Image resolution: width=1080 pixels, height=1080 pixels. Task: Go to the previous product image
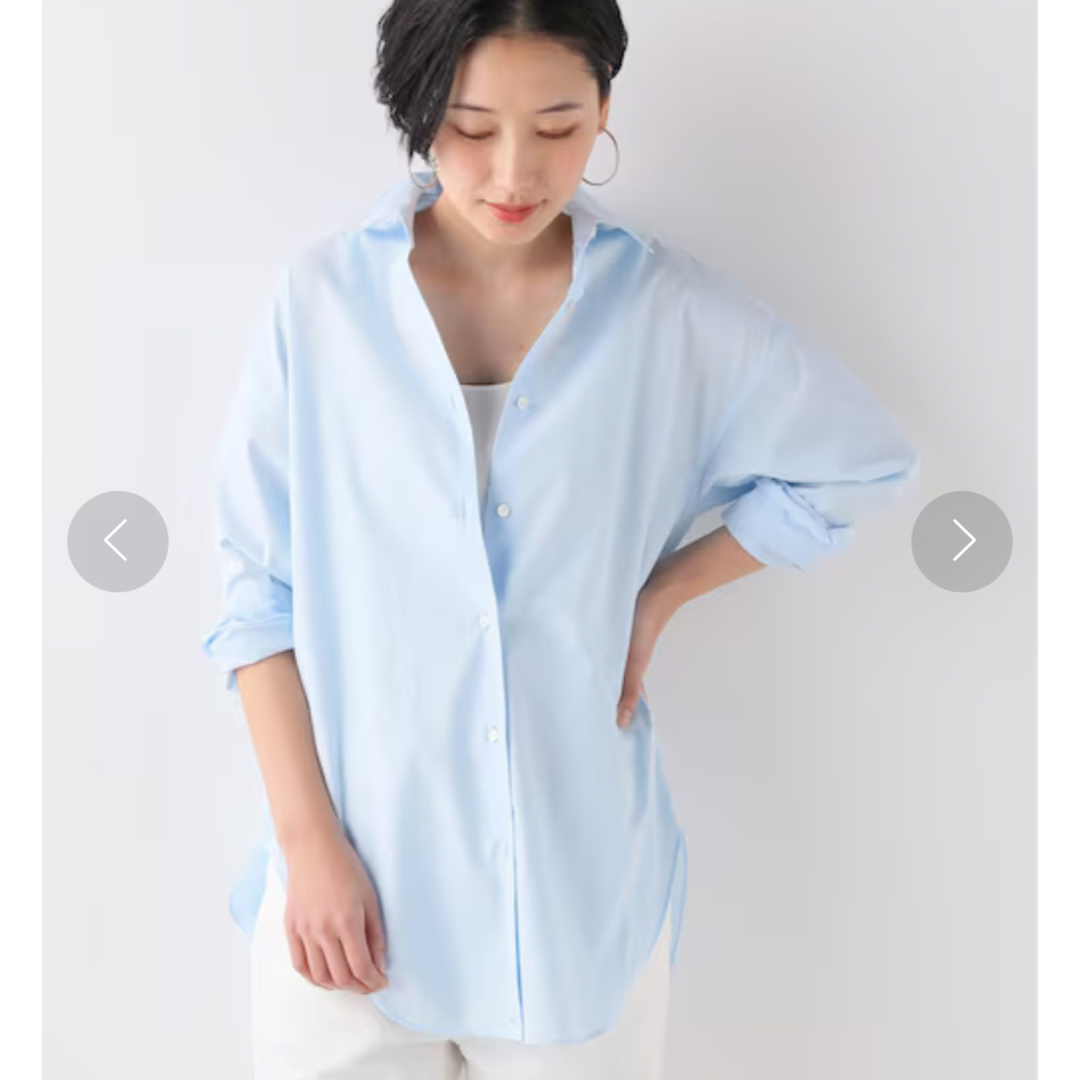point(118,541)
